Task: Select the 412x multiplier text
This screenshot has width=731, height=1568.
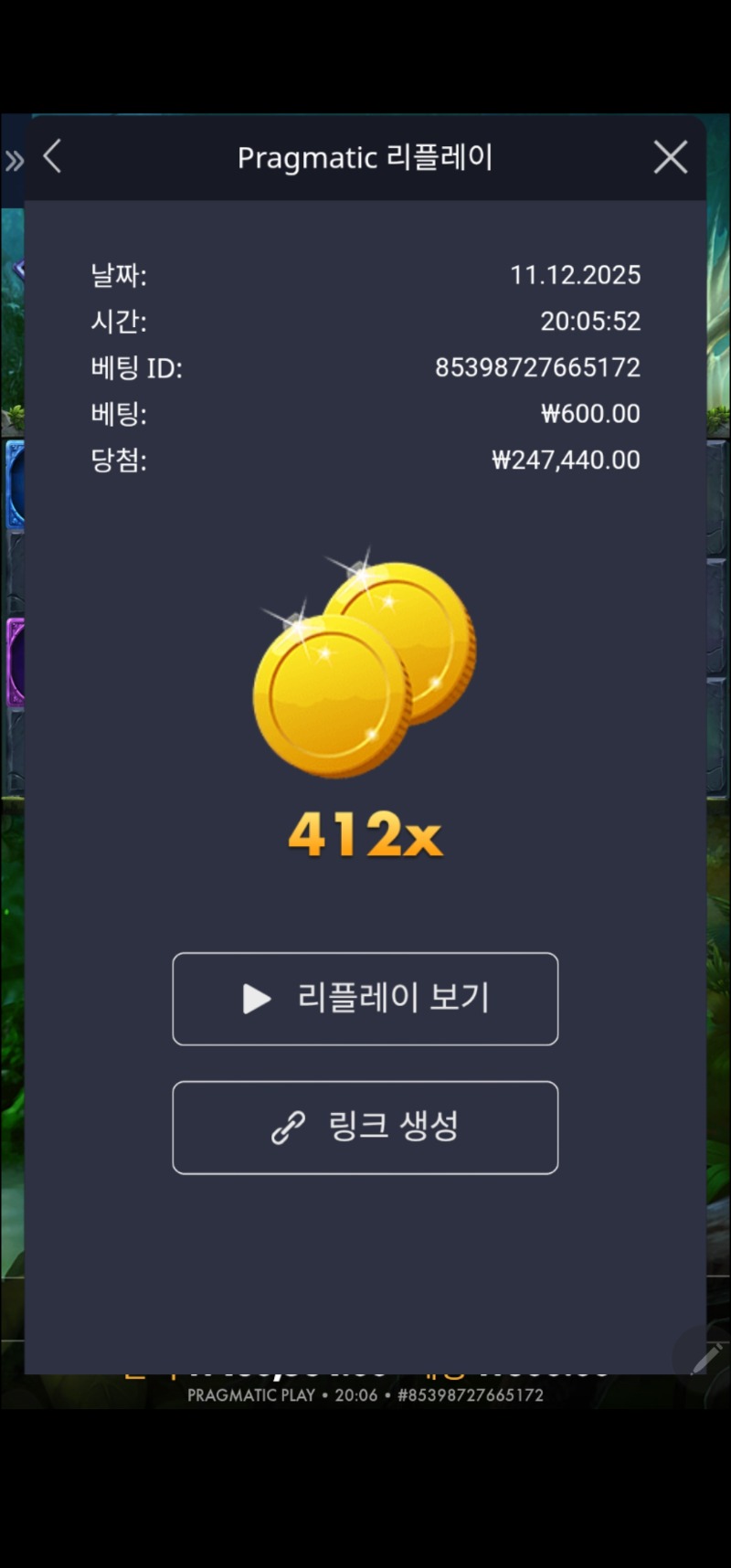Action: click(x=365, y=834)
